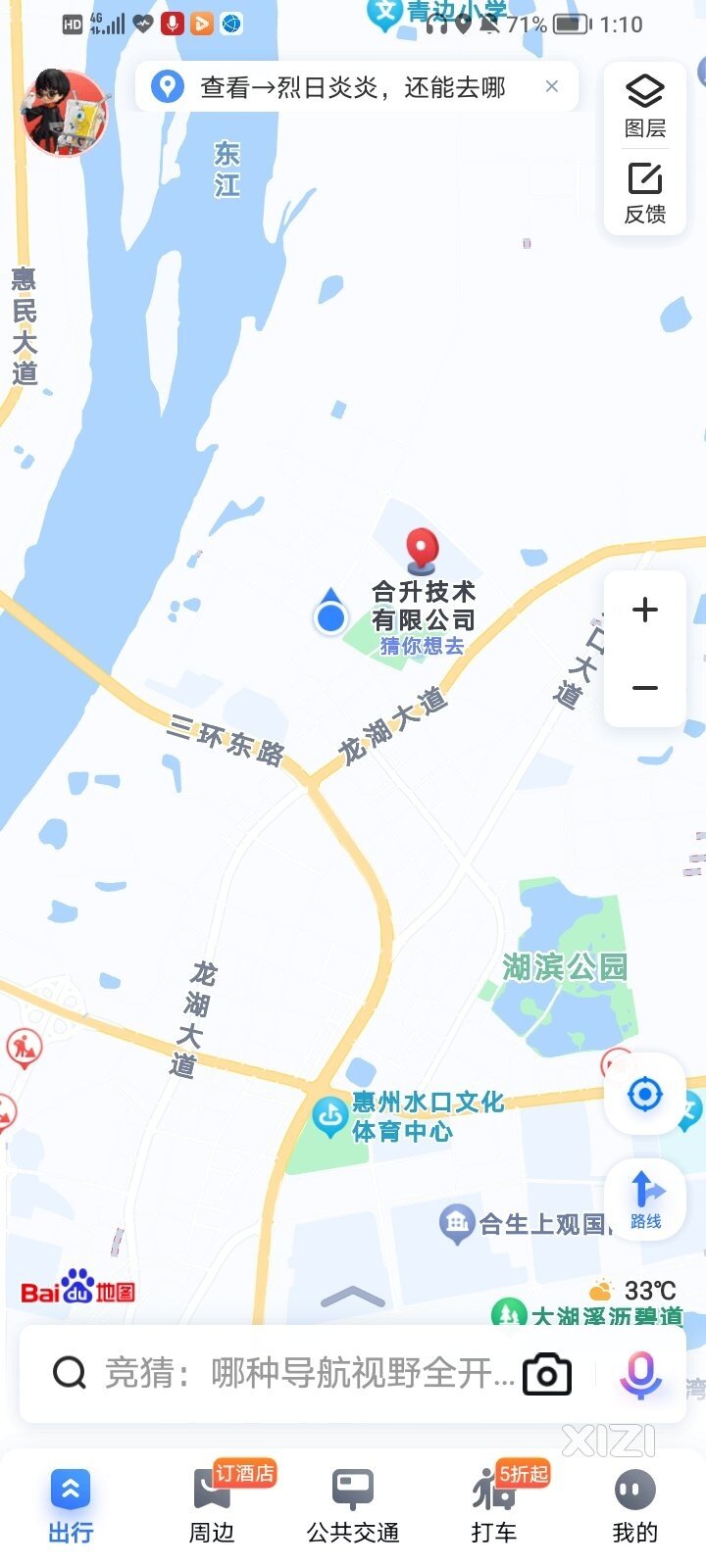
Task: Select the 合升技术有限公司 map pin
Action: [422, 551]
